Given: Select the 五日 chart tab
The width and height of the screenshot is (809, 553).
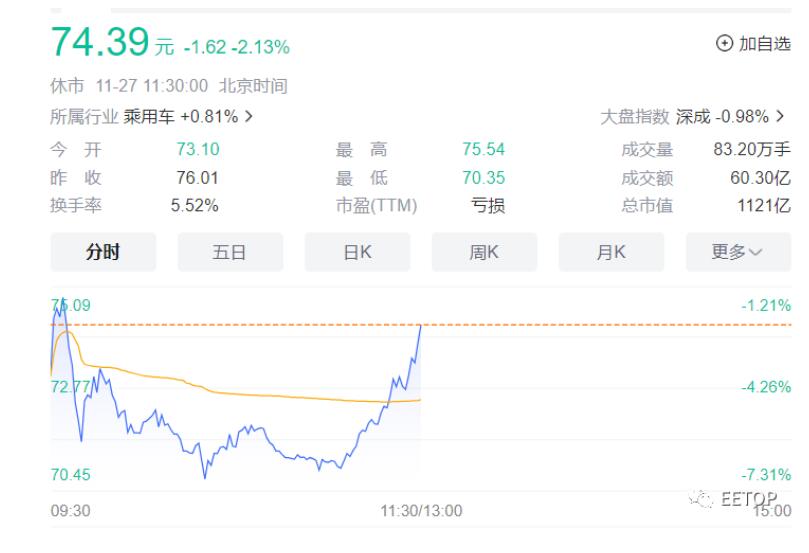Looking at the screenshot, I should click(x=230, y=252).
